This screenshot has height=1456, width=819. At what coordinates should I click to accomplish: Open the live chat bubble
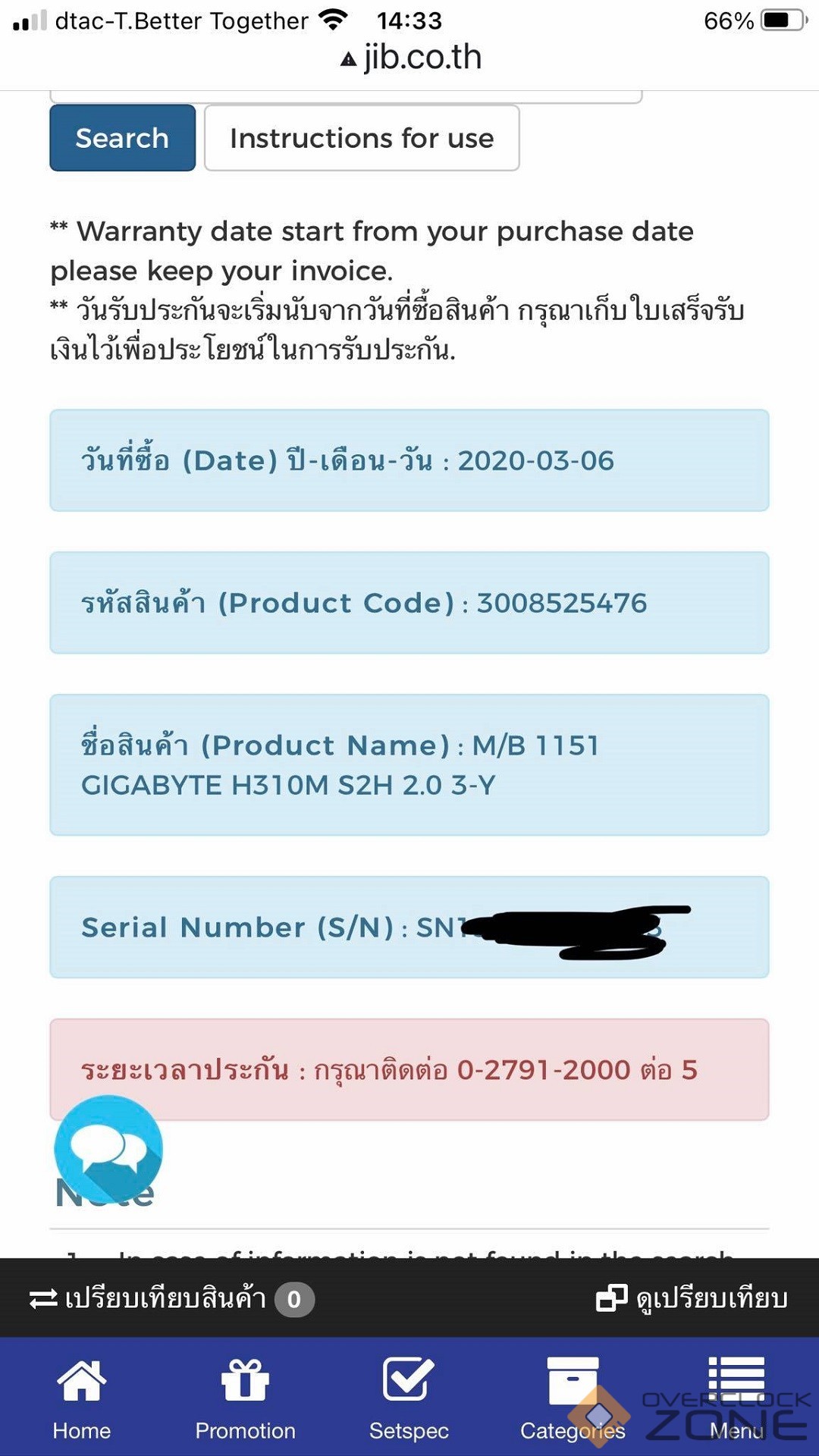[108, 1149]
